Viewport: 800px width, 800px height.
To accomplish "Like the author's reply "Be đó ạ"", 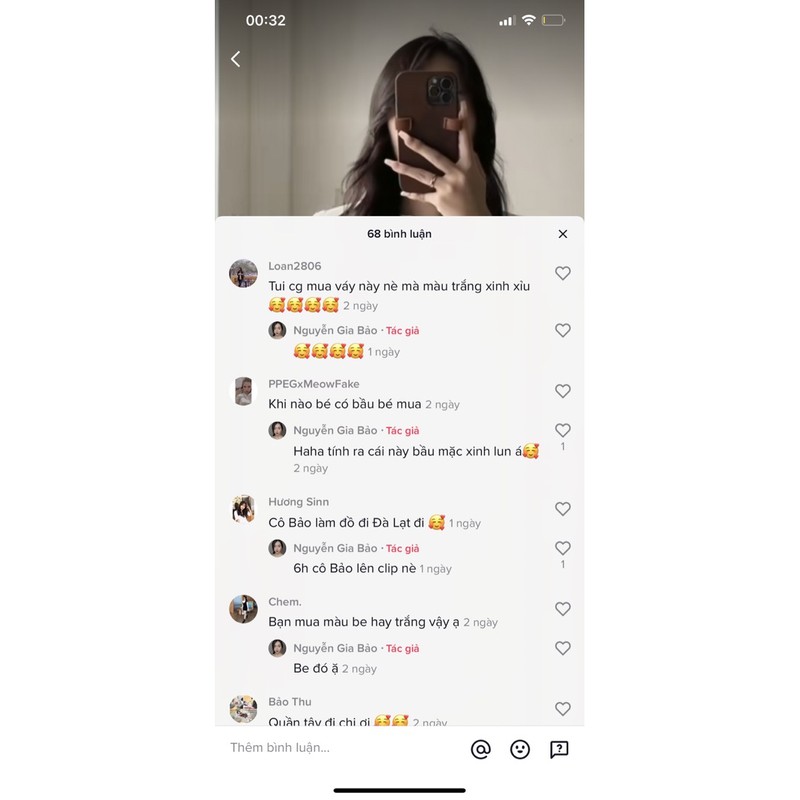I will [x=563, y=648].
